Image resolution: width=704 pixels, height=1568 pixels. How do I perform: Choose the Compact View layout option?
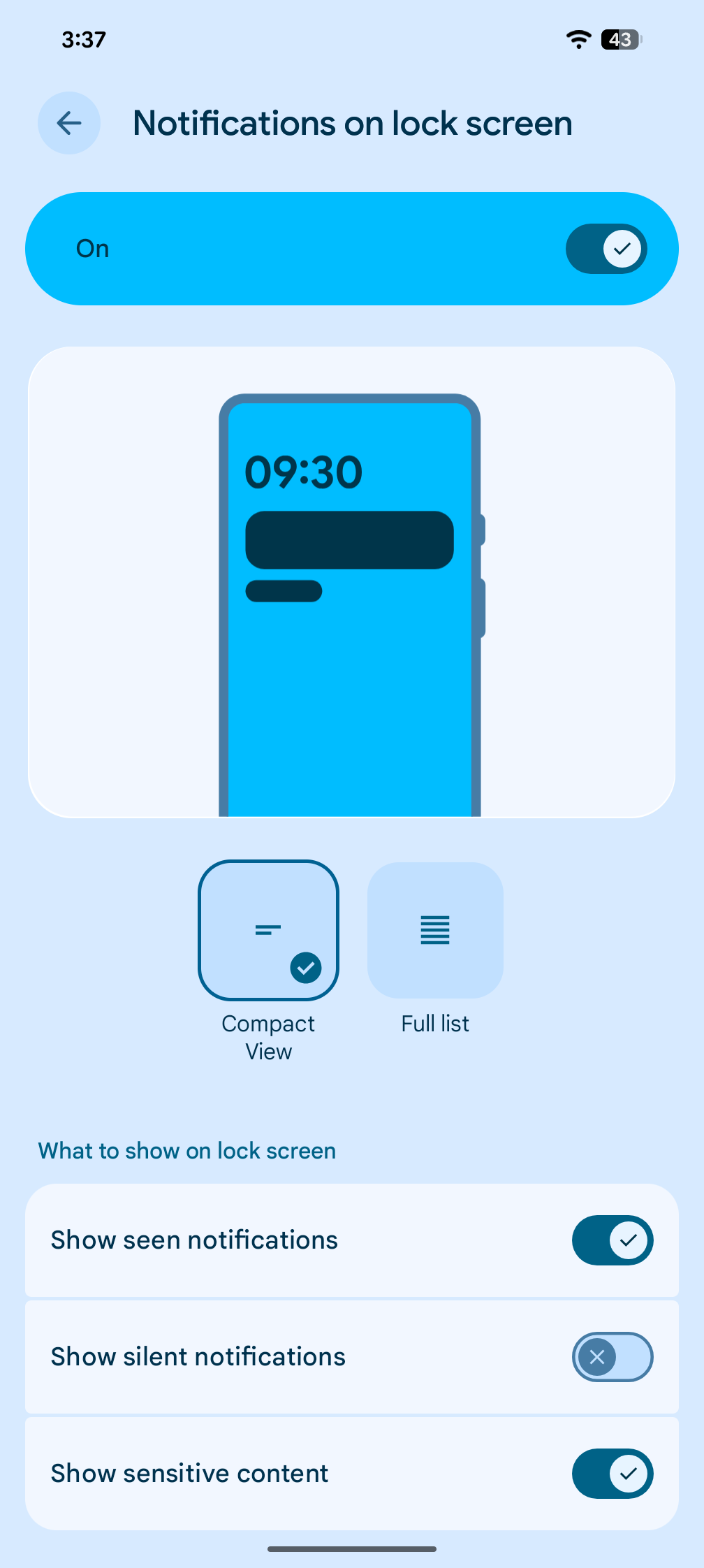pyautogui.click(x=268, y=930)
